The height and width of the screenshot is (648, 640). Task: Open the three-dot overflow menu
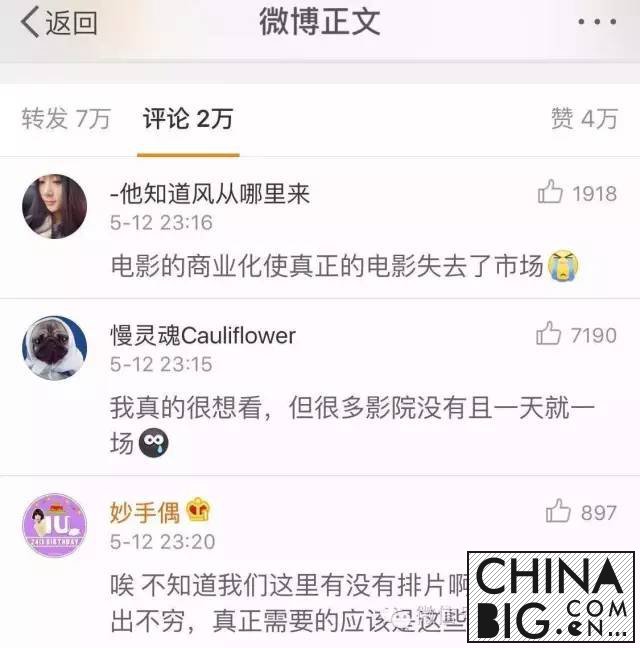(598, 21)
